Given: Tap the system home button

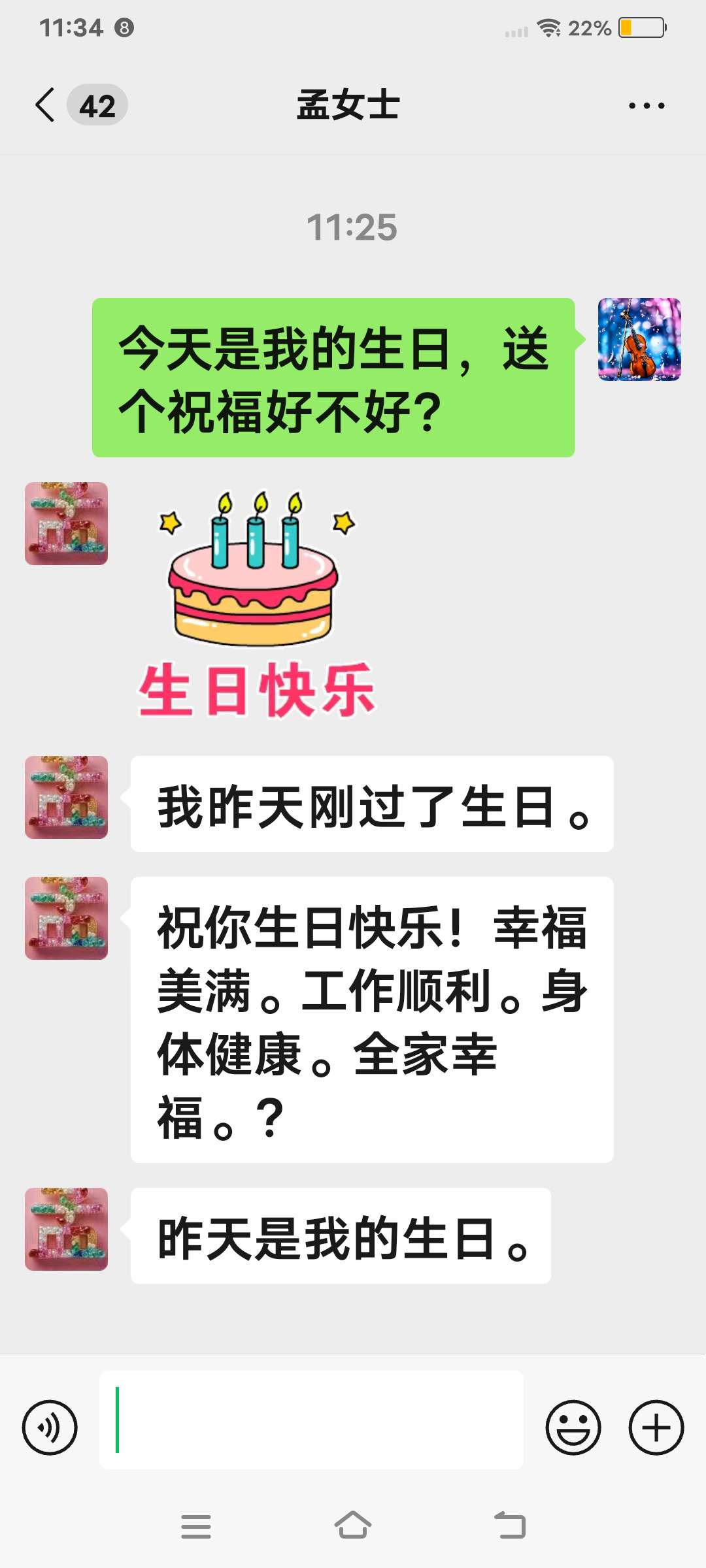Looking at the screenshot, I should click(353, 1526).
